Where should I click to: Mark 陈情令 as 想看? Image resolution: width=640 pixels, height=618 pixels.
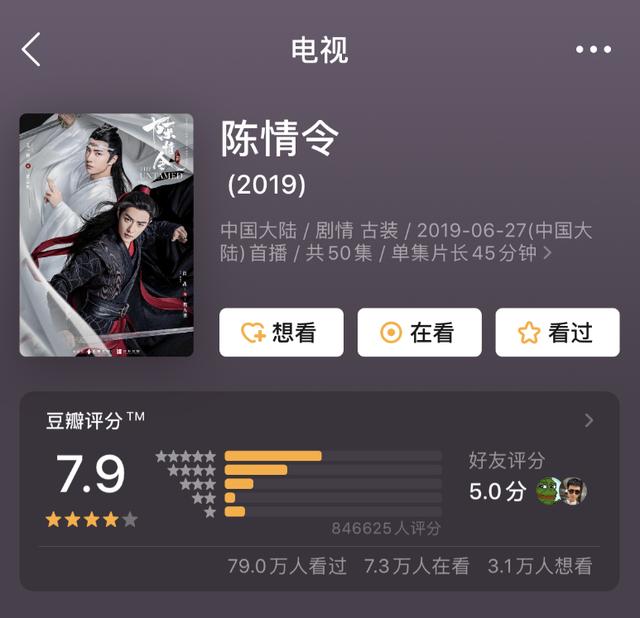point(281,333)
